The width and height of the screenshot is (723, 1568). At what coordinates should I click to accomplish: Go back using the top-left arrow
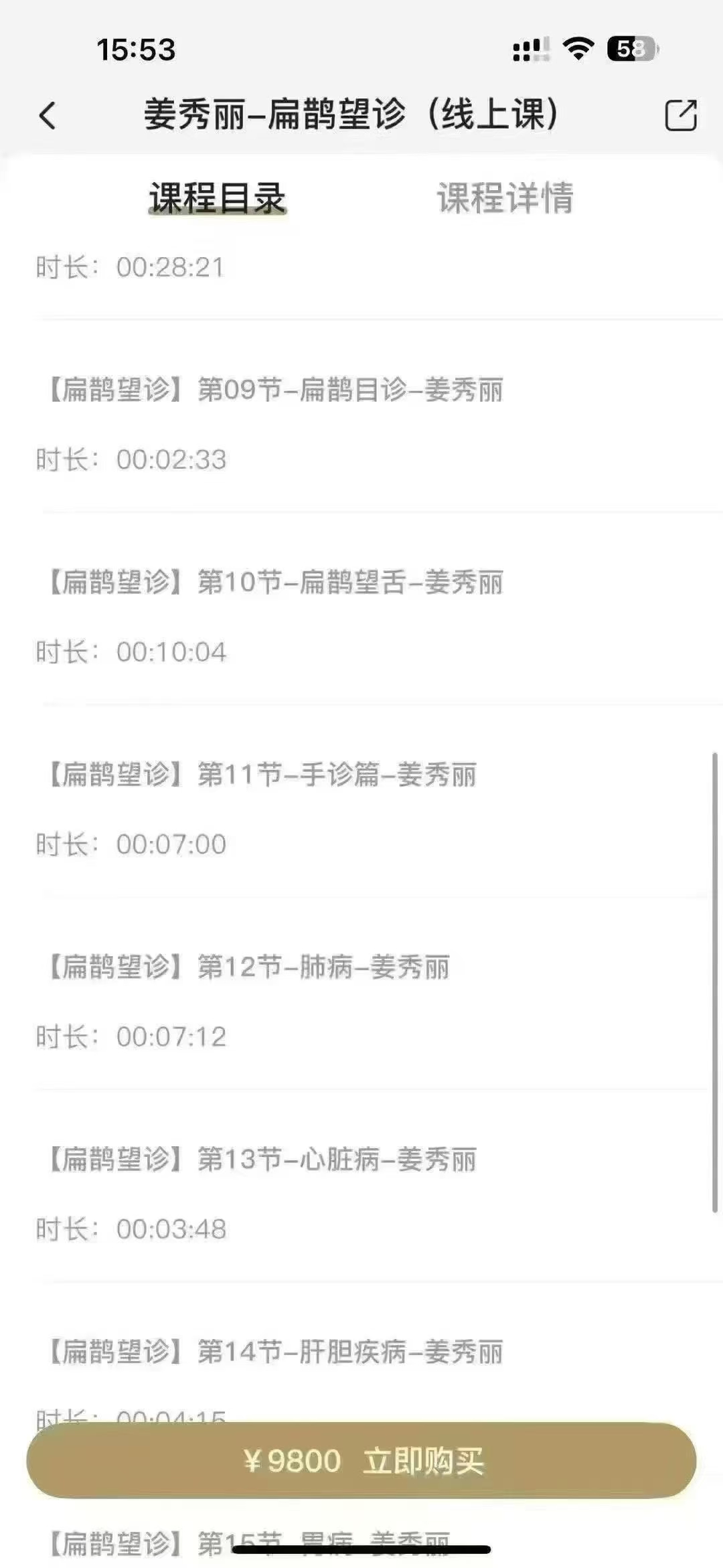48,115
